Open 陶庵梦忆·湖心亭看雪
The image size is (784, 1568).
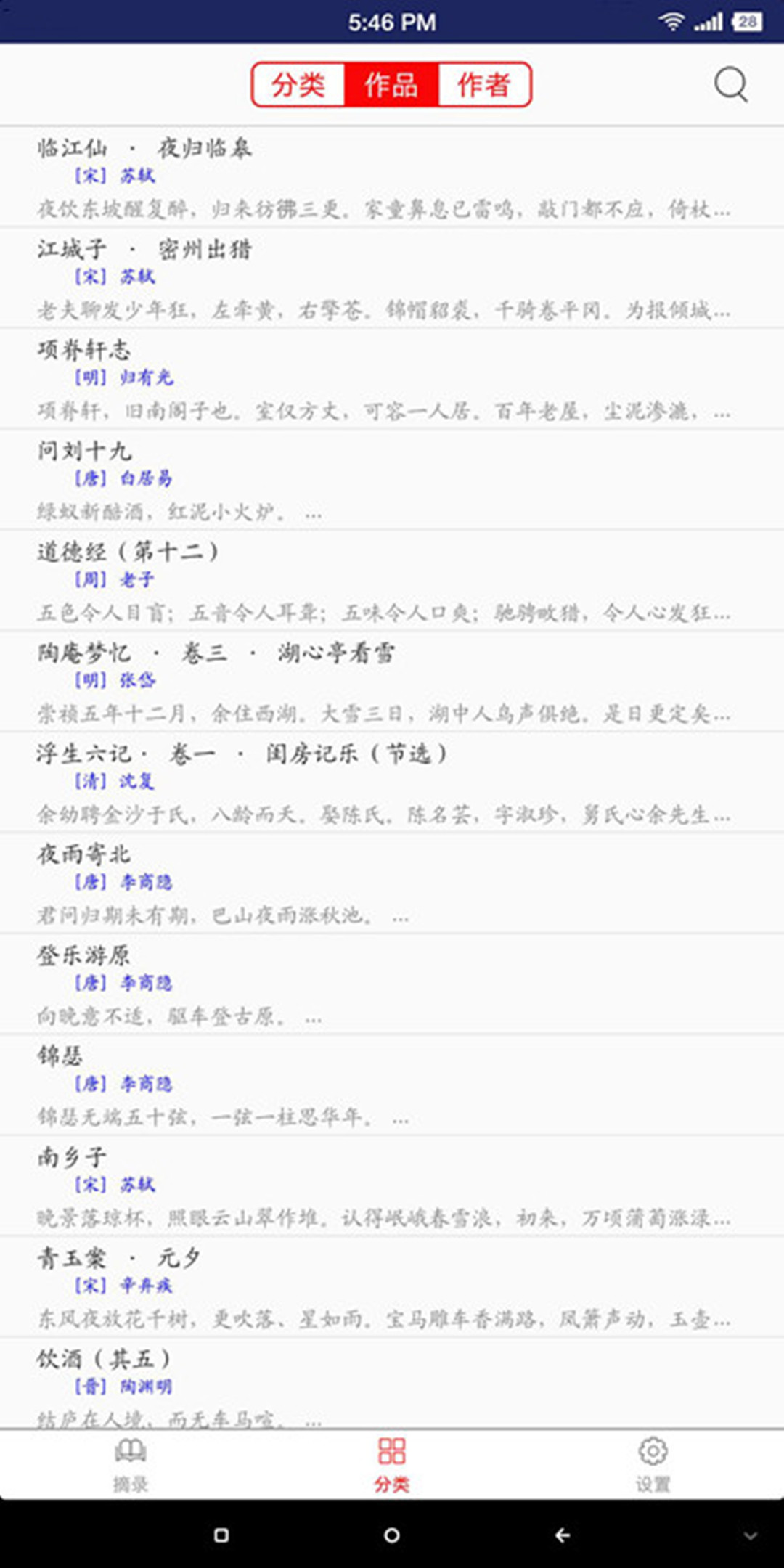[x=392, y=682]
